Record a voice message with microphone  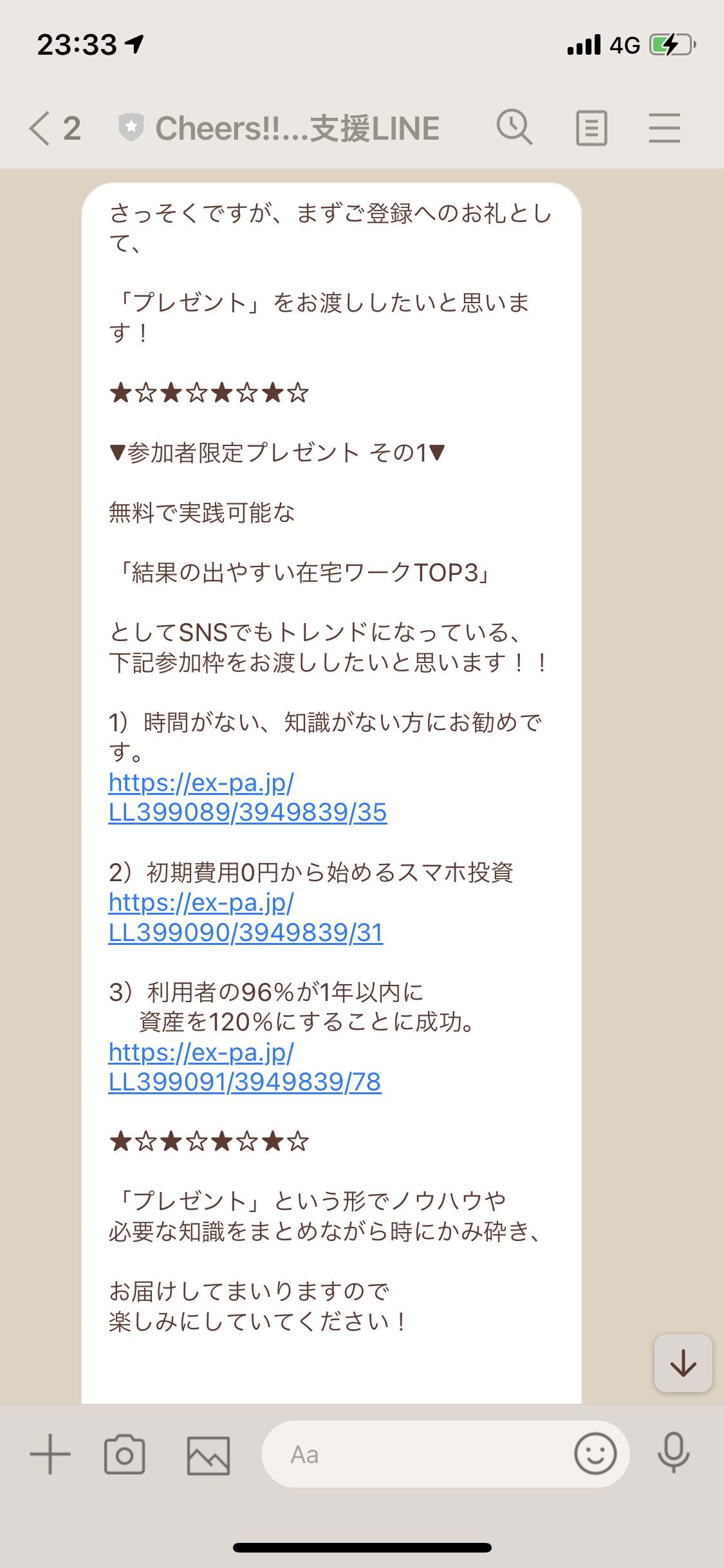click(x=674, y=1453)
